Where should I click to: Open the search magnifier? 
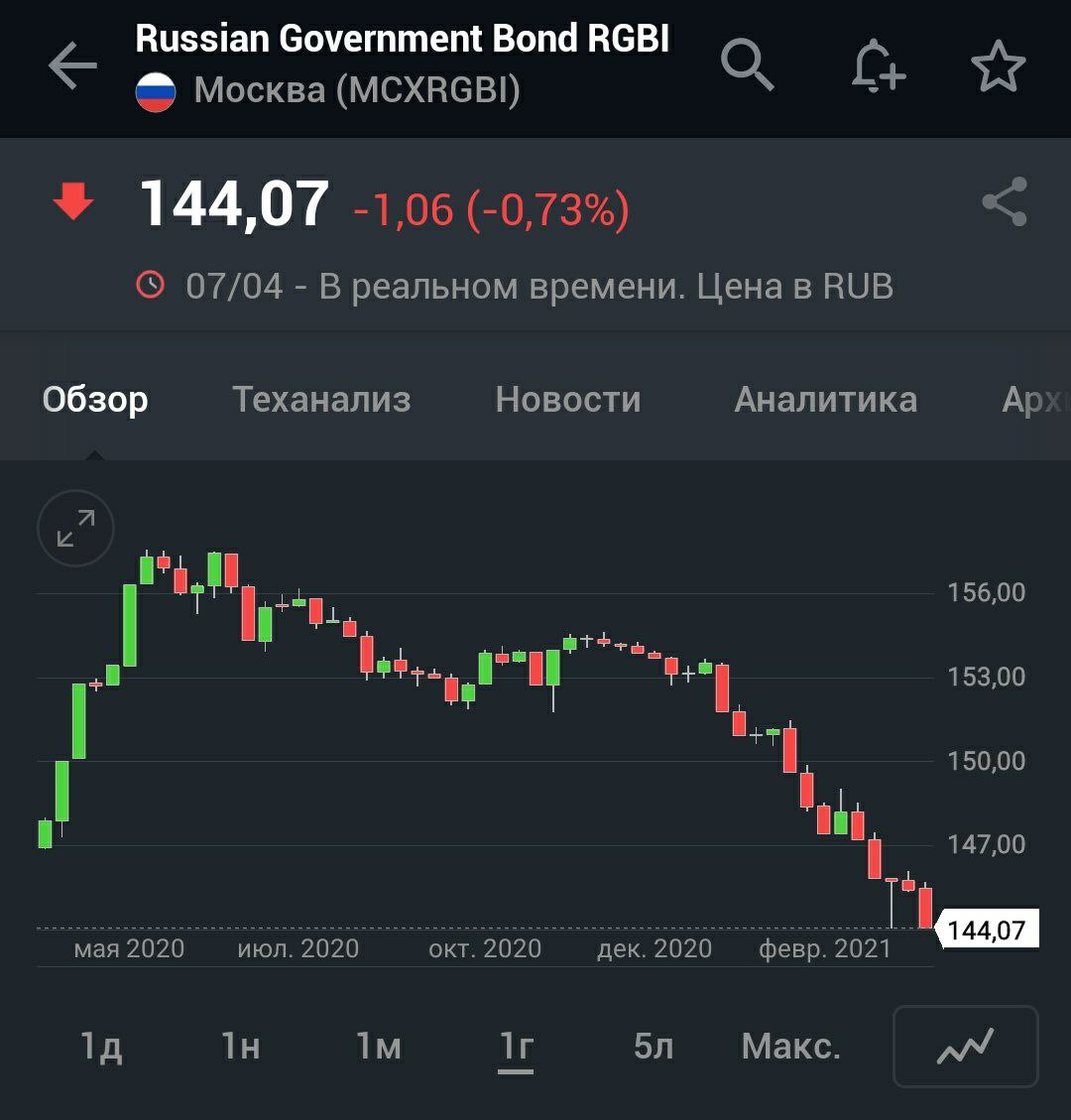click(x=746, y=65)
